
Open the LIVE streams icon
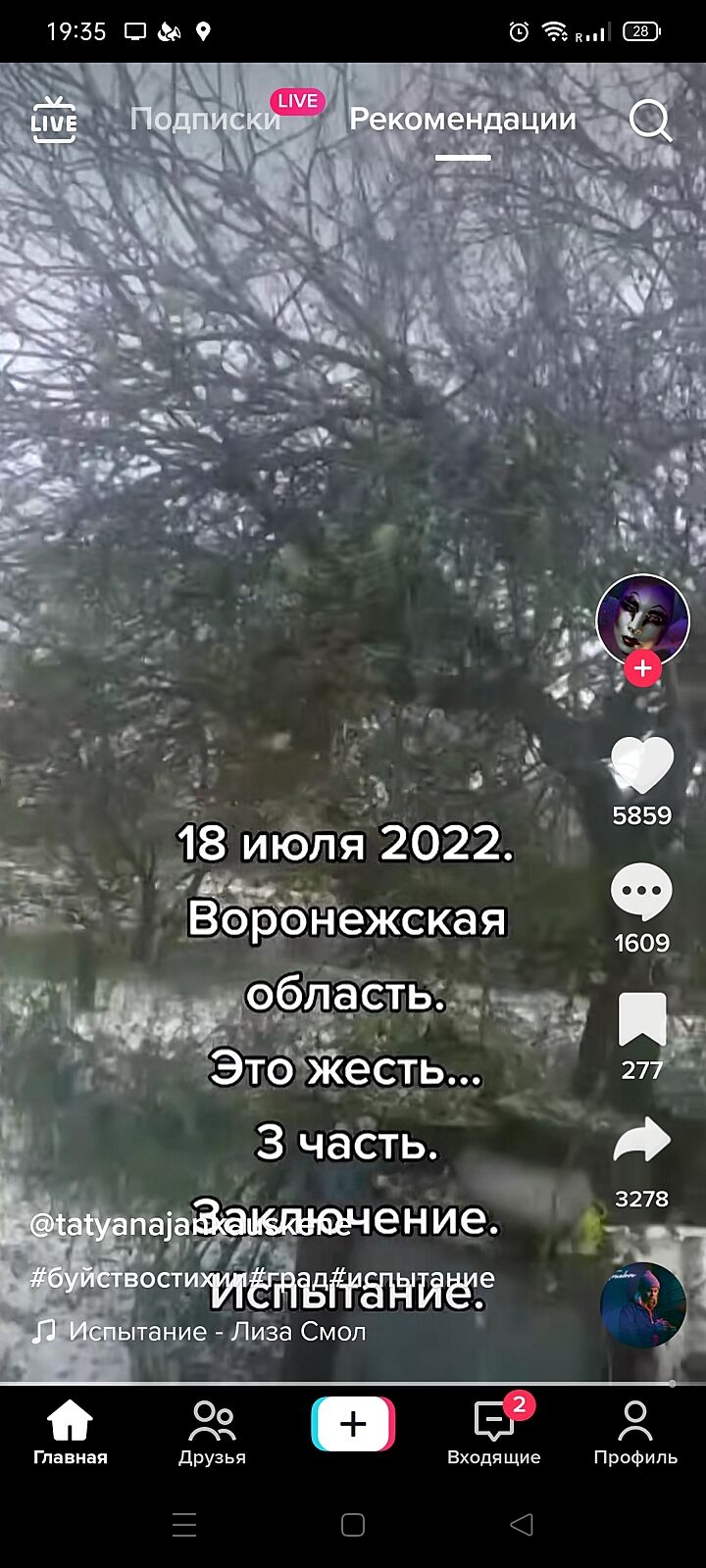(x=54, y=121)
